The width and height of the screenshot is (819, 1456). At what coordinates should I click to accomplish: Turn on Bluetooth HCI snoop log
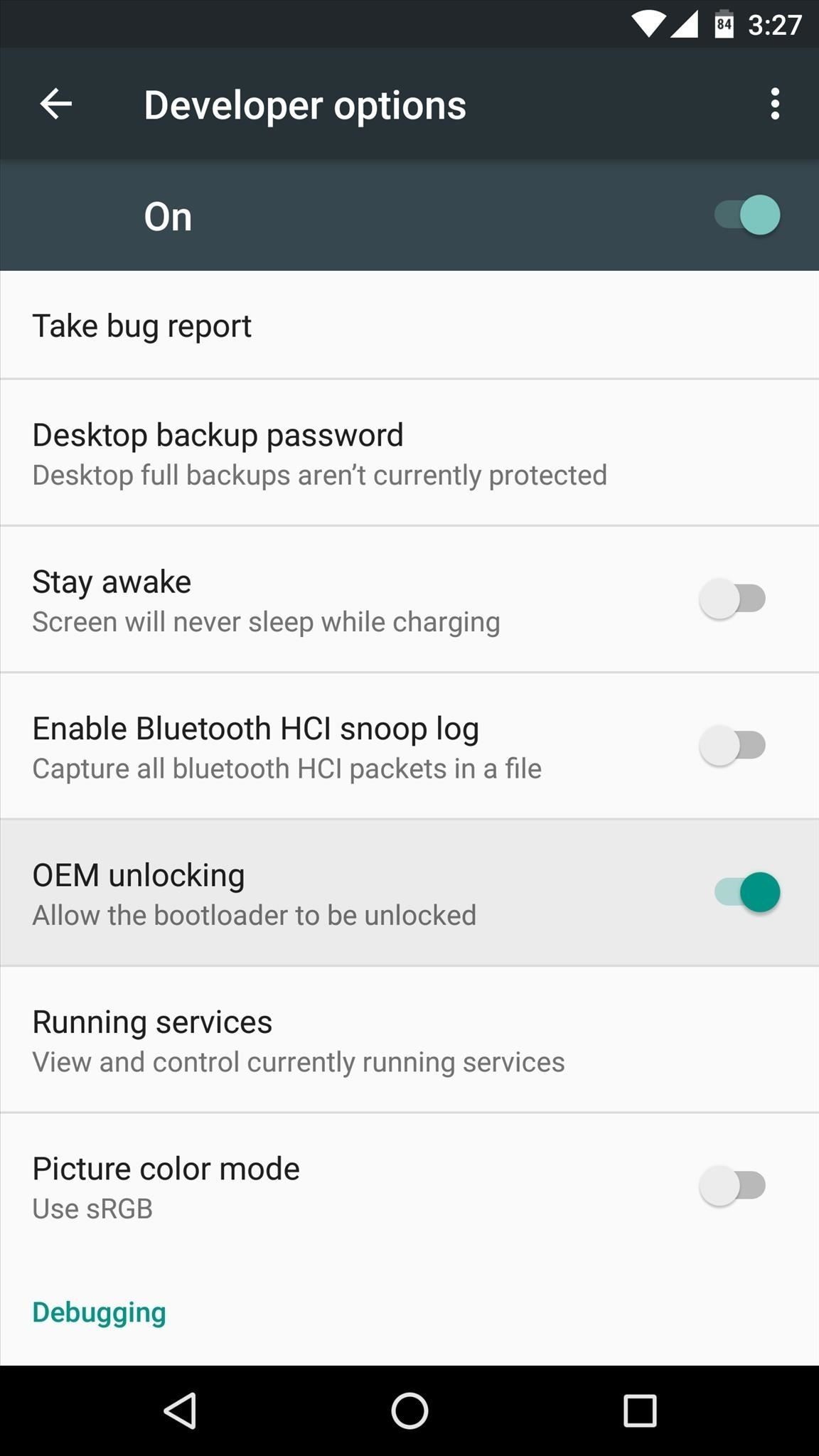coord(732,744)
